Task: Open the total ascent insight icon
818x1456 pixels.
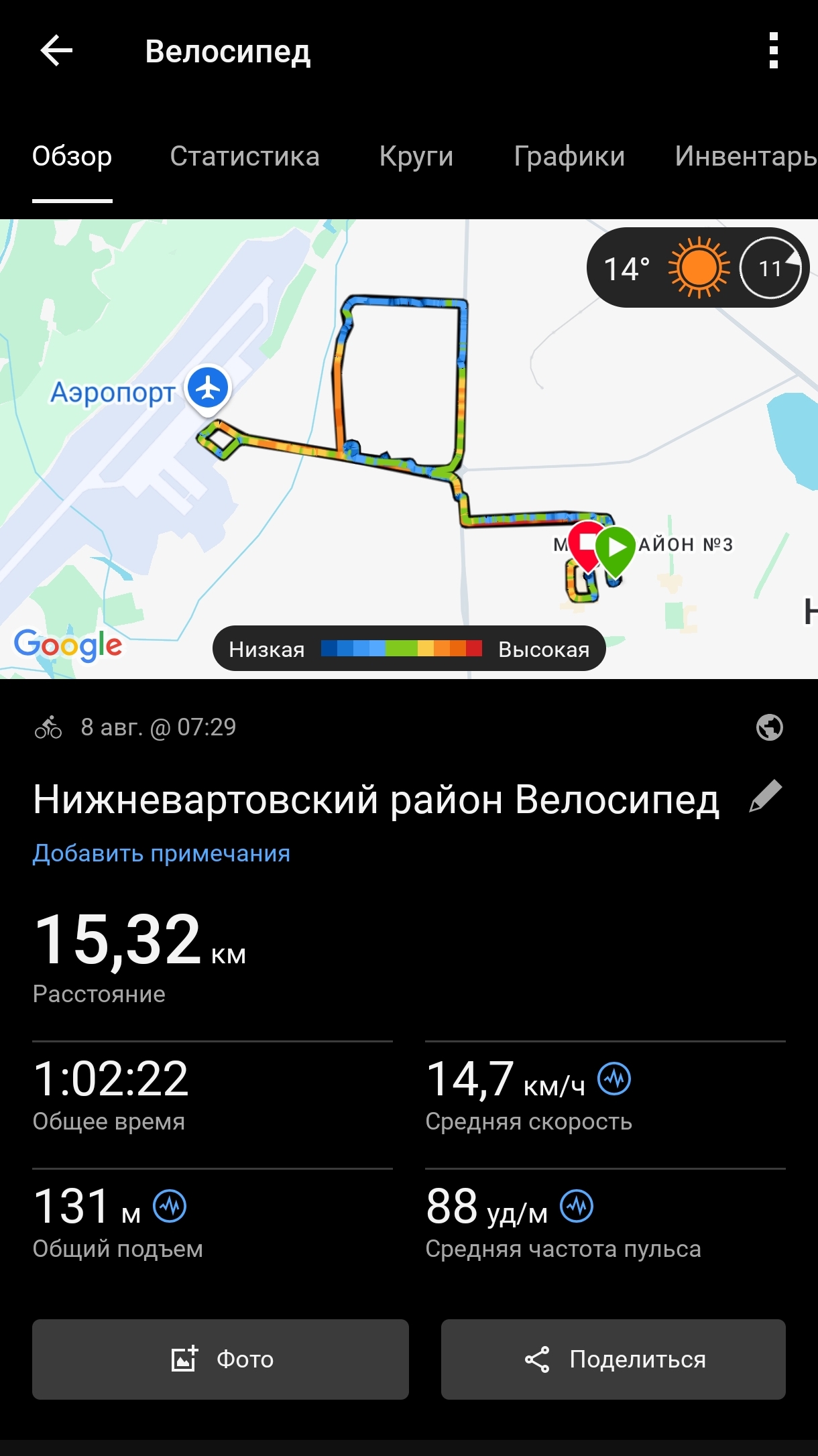Action: click(170, 1207)
